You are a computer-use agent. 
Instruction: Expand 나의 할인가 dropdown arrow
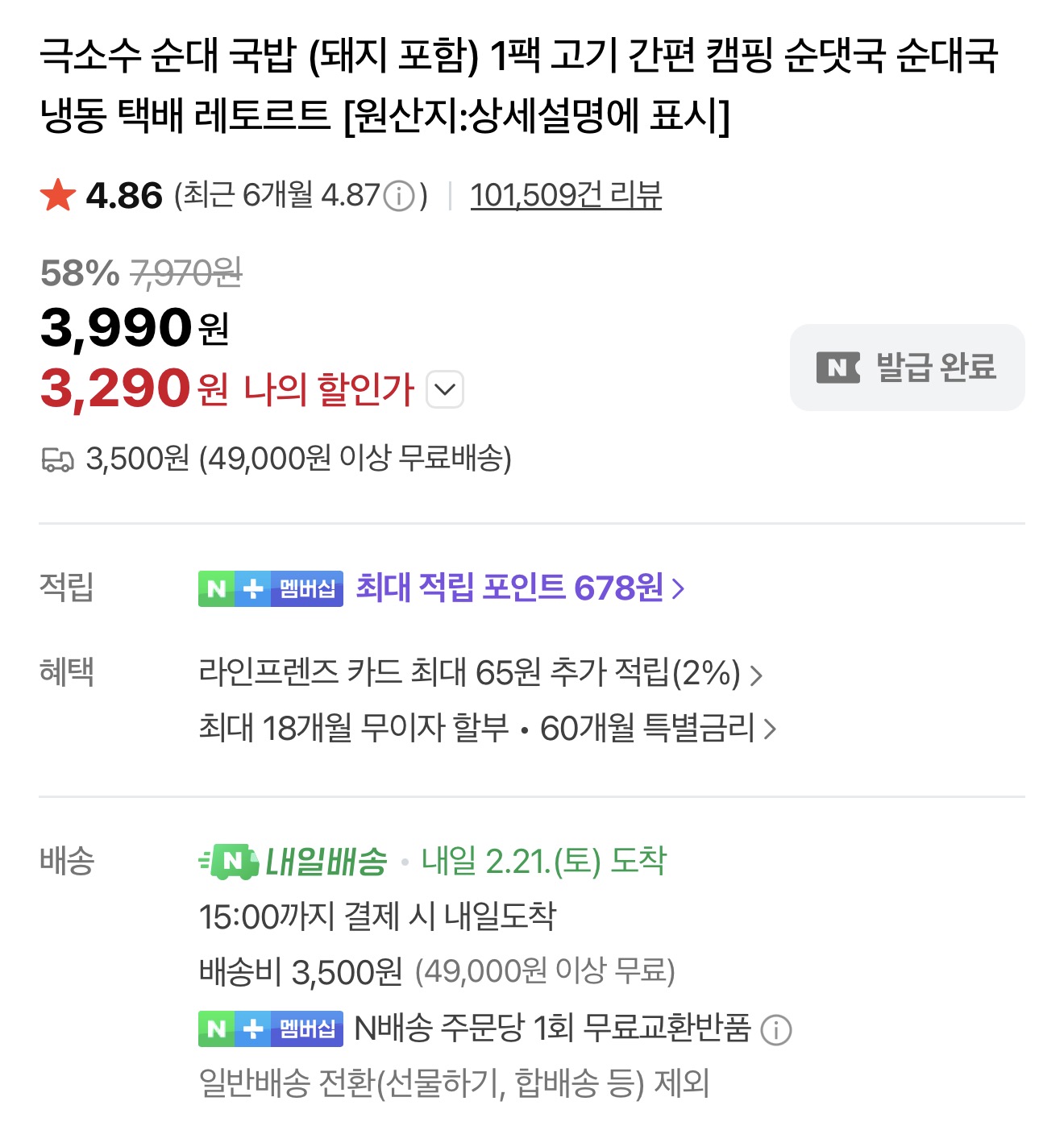pyautogui.click(x=444, y=389)
